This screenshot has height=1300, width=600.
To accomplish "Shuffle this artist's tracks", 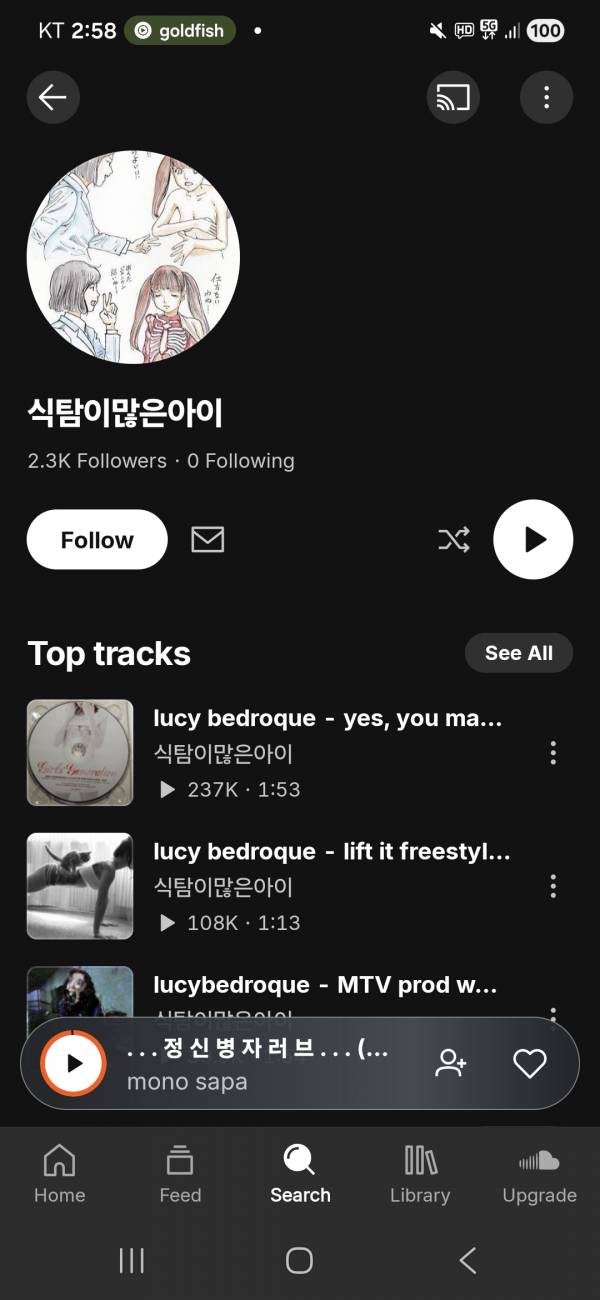I will tap(453, 540).
